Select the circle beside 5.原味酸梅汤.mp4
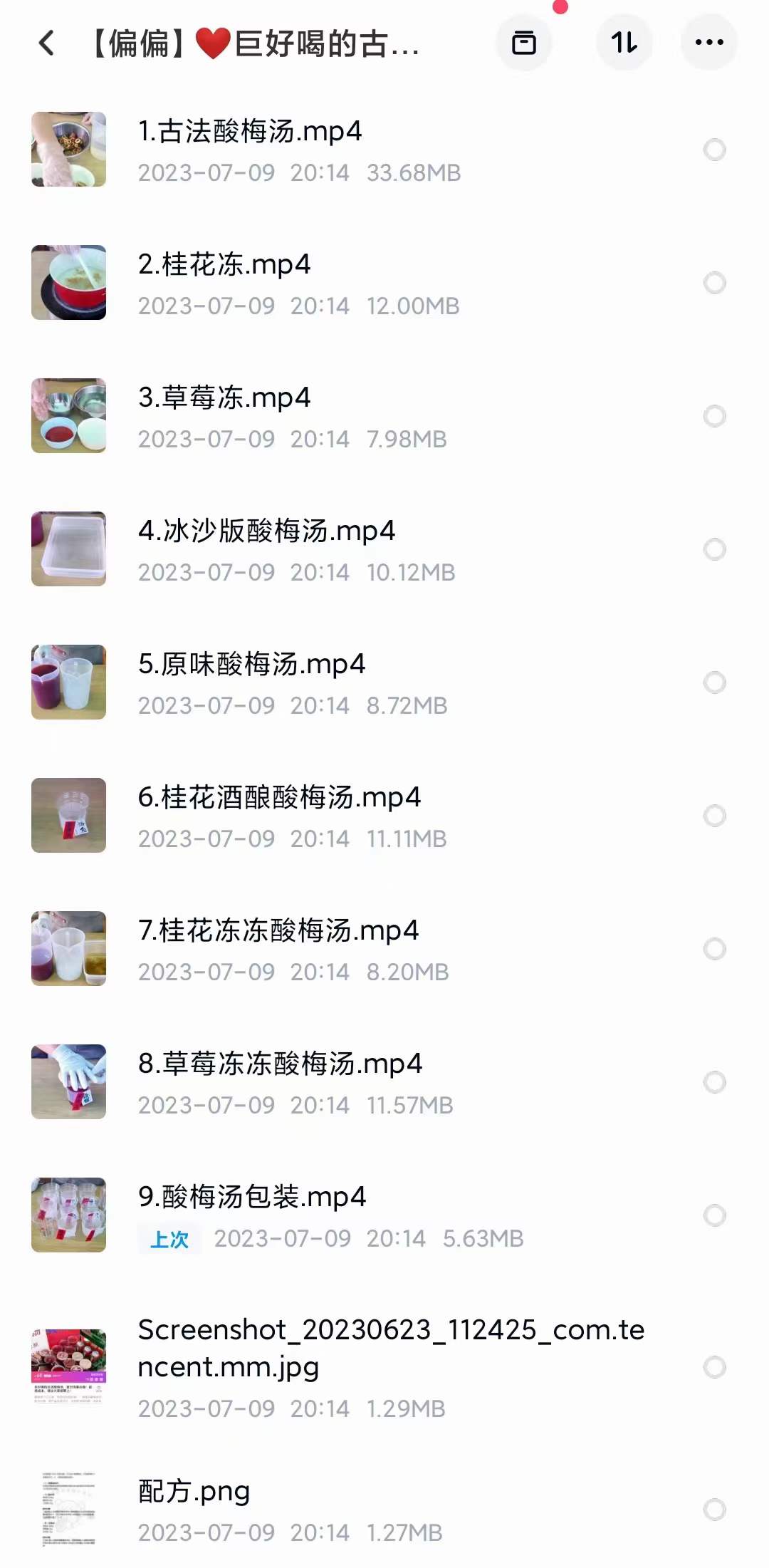Screen dimensions: 769x1568 pyautogui.click(x=713, y=682)
